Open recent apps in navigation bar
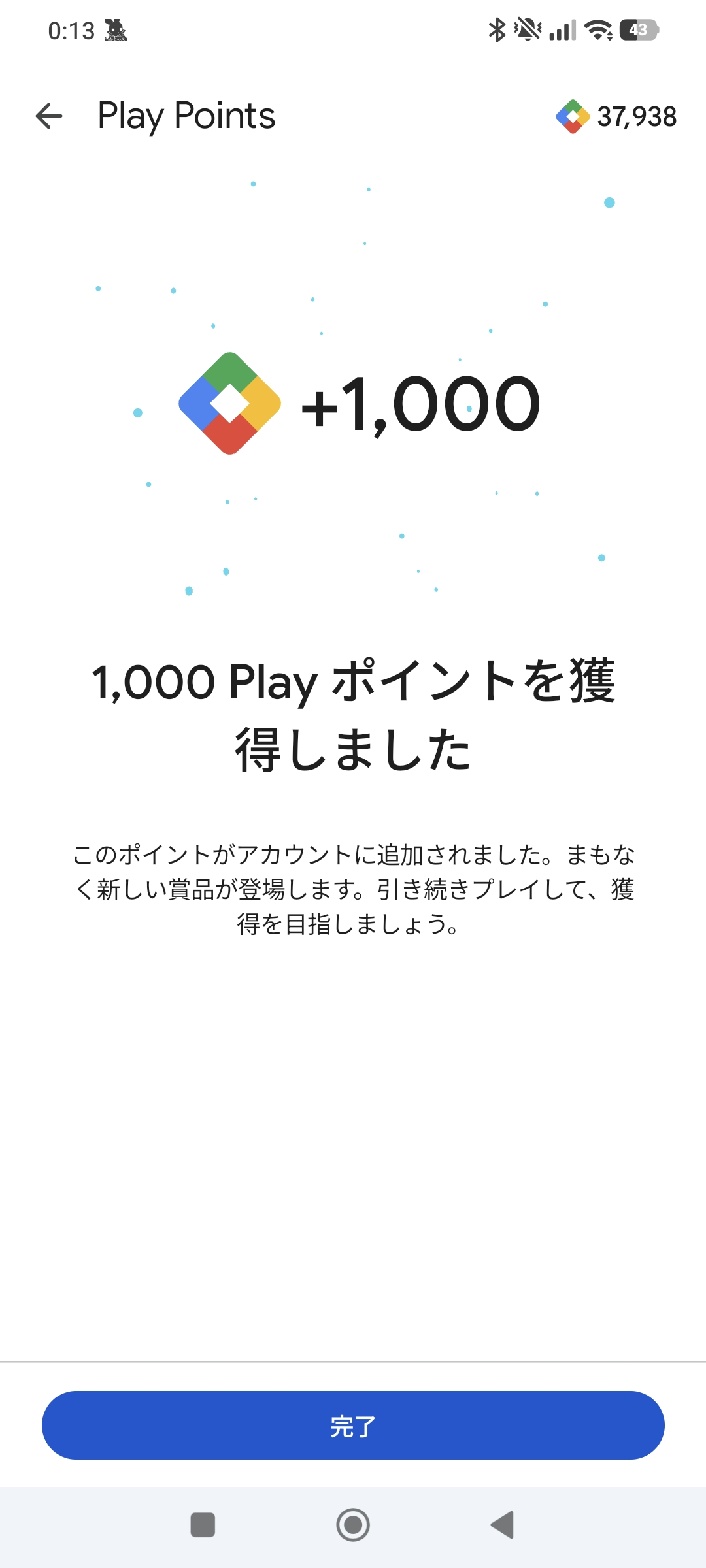706x1568 pixels. [x=203, y=1525]
